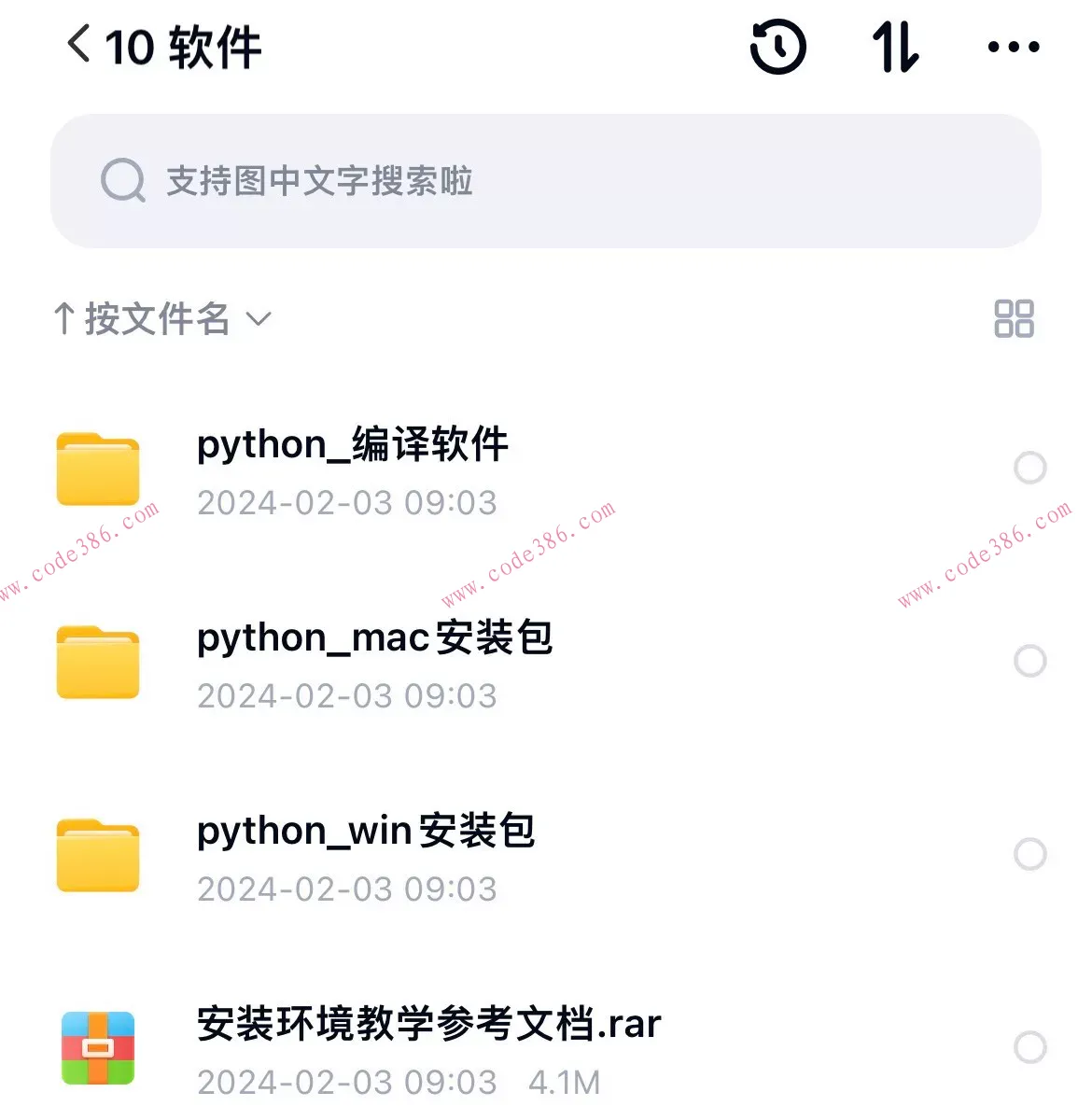Open sort direction options via the up arrow
Screen dimensions: 1092x1106
[65, 318]
